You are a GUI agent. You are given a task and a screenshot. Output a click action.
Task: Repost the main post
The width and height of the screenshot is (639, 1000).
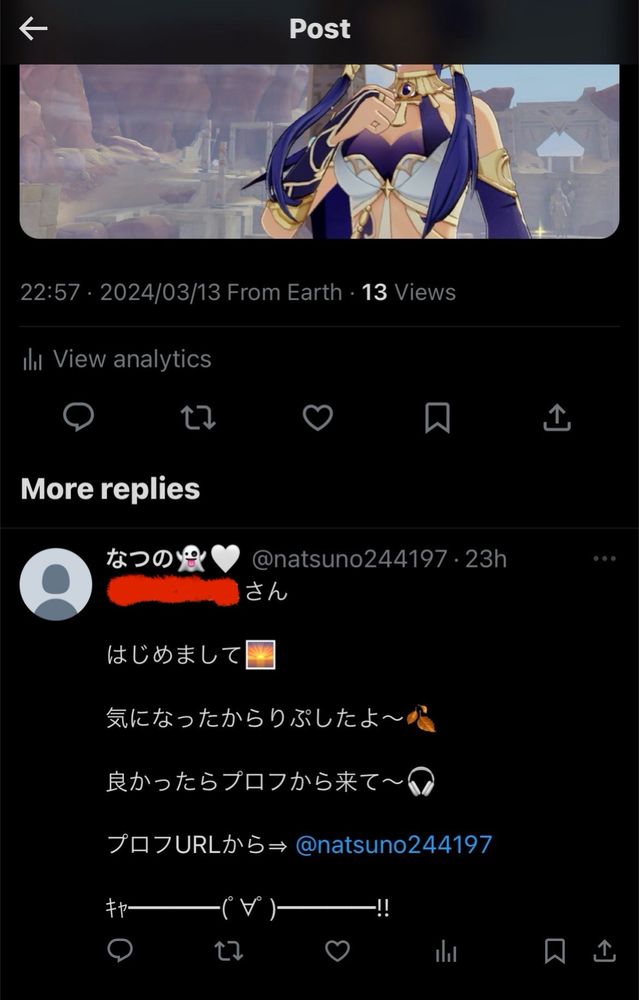[198, 417]
